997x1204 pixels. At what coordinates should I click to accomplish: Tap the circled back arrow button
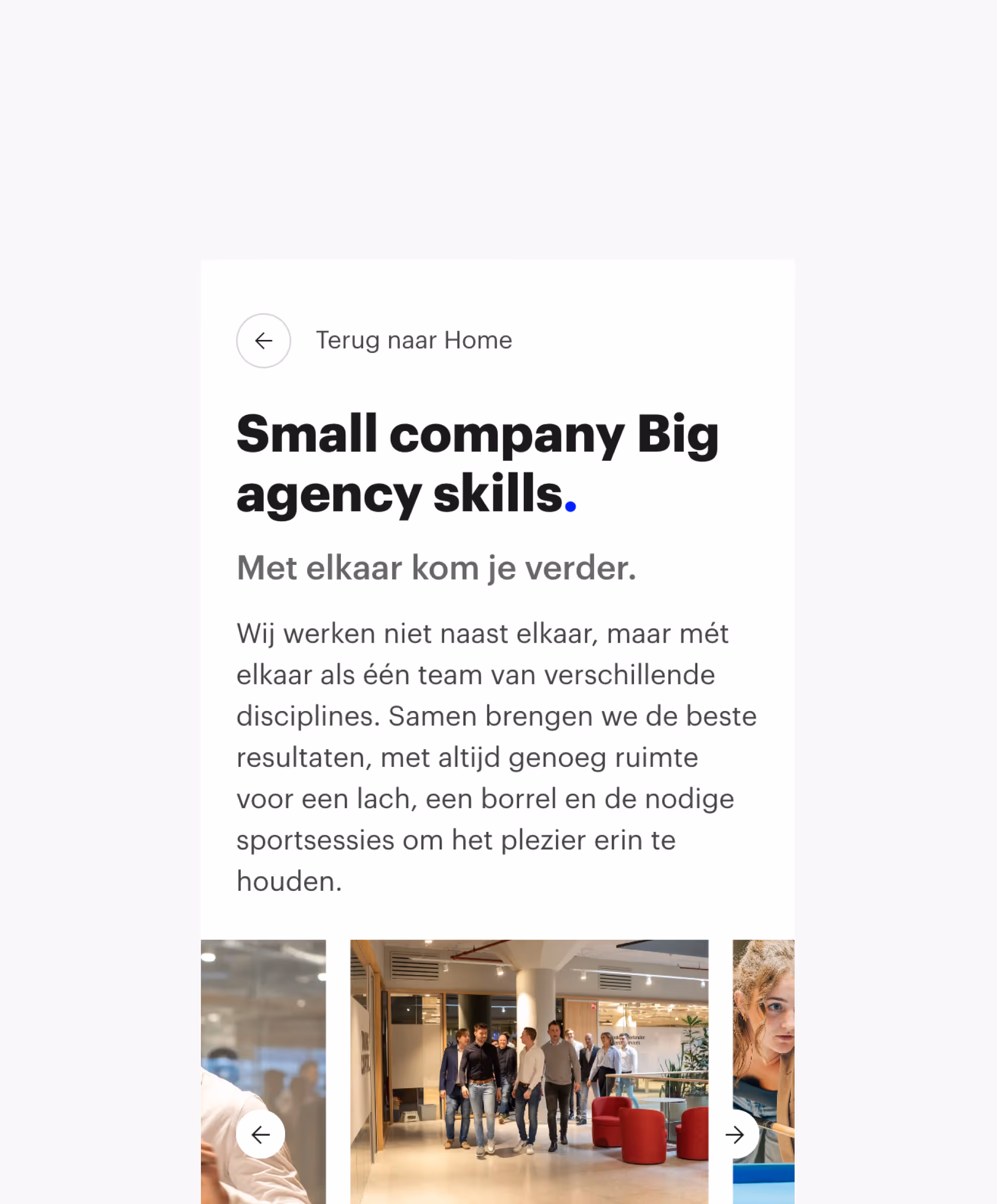pos(263,340)
